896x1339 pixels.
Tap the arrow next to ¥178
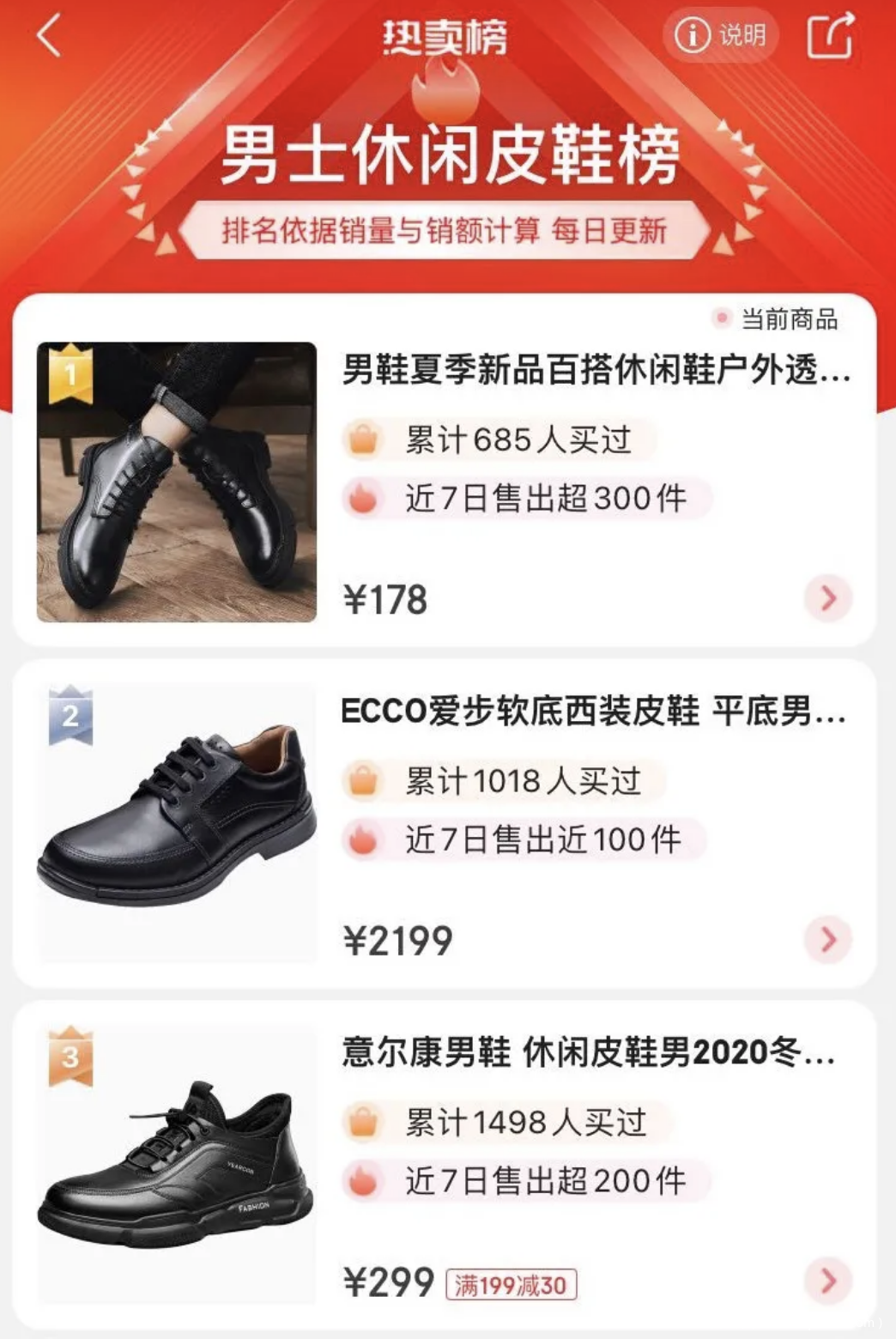(x=828, y=598)
